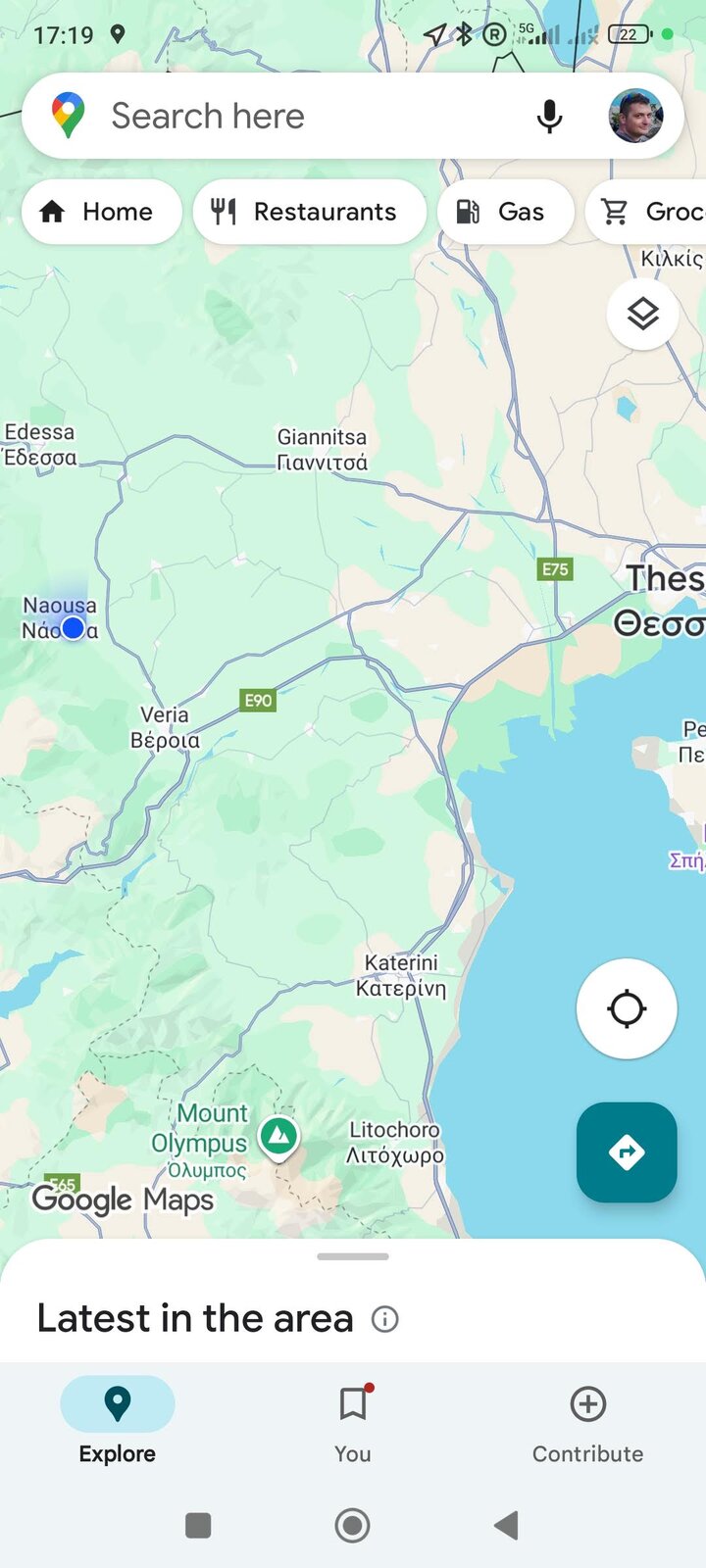Tap the Groceries chip
The image size is (706, 1568).
click(652, 212)
